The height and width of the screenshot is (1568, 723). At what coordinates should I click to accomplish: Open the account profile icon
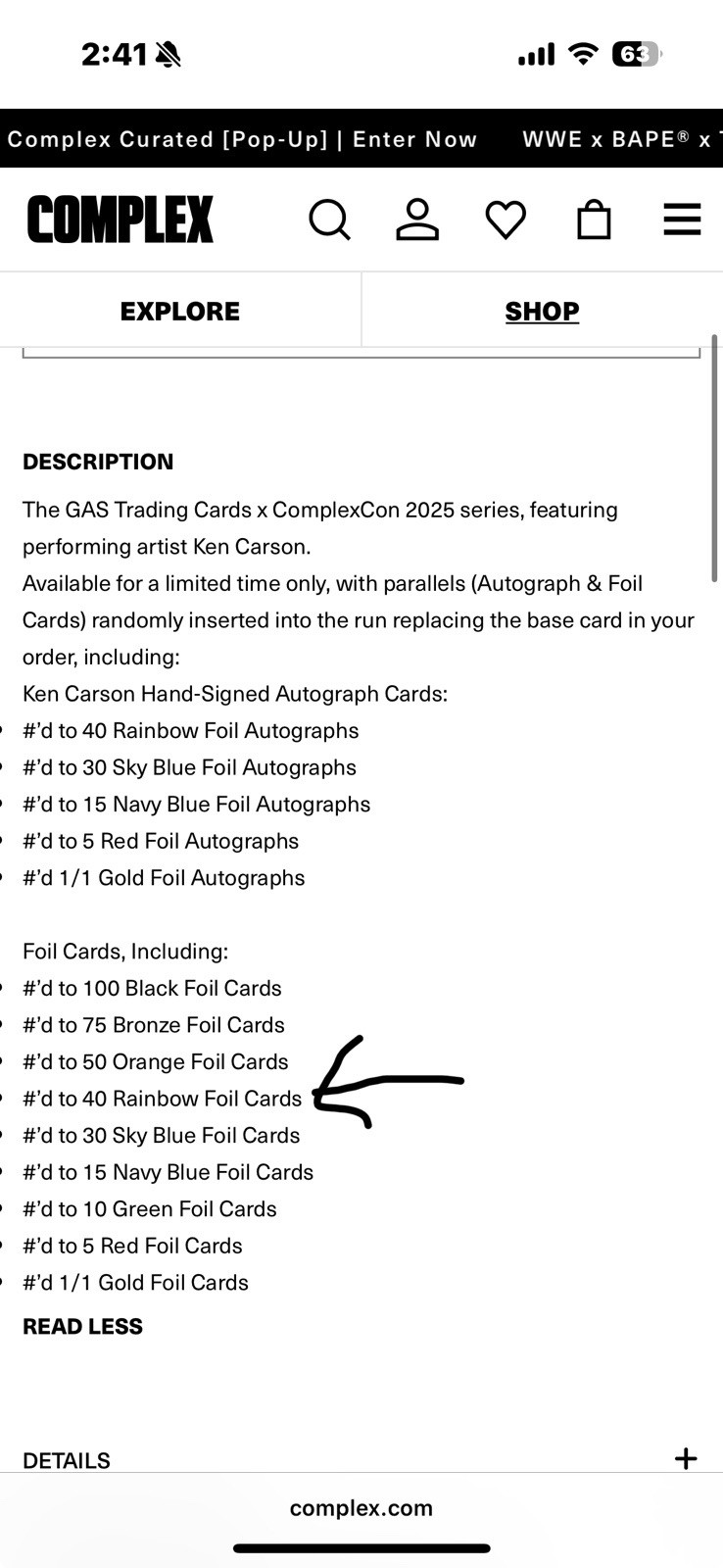tap(417, 220)
